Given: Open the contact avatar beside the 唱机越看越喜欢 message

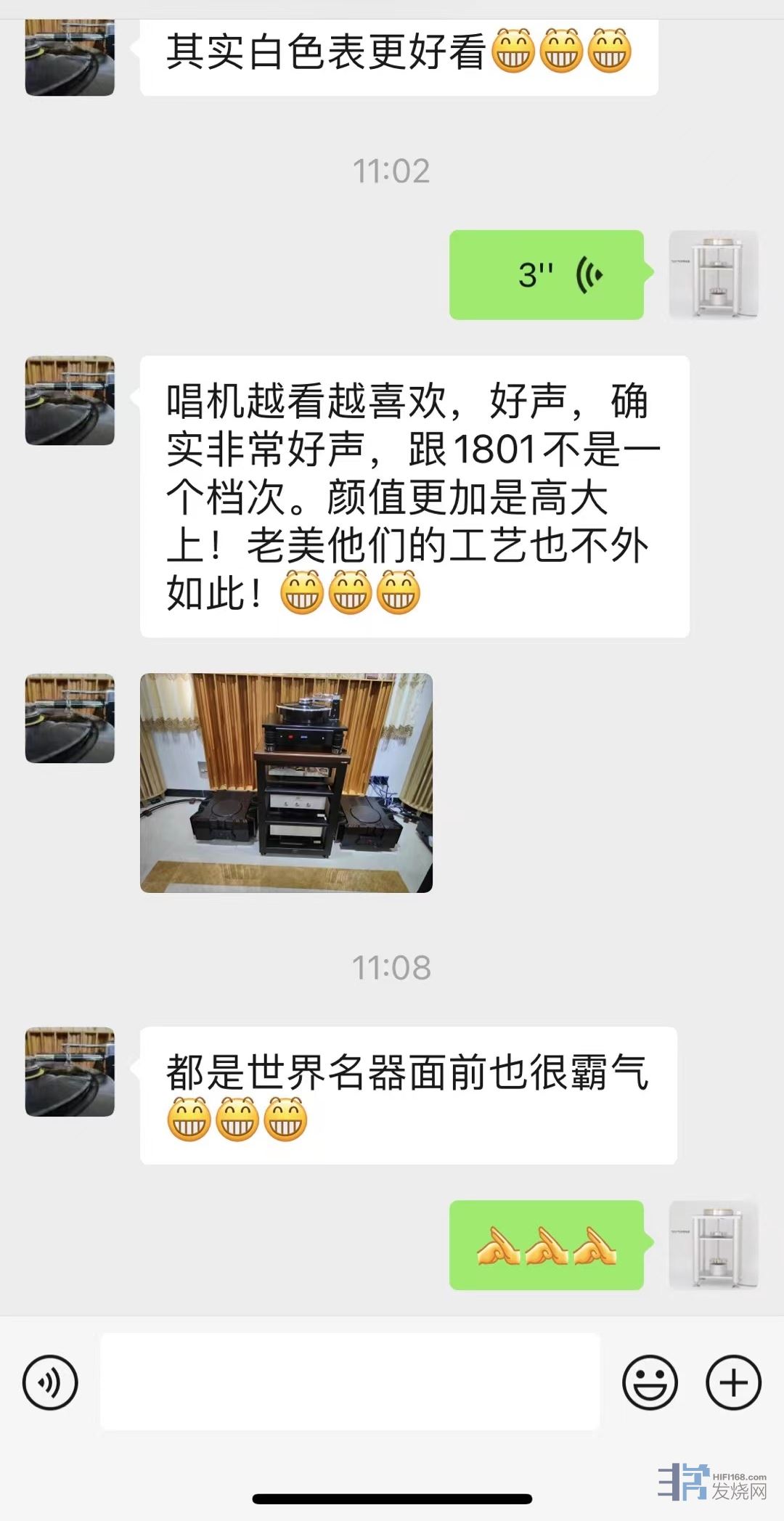Looking at the screenshot, I should [x=70, y=401].
